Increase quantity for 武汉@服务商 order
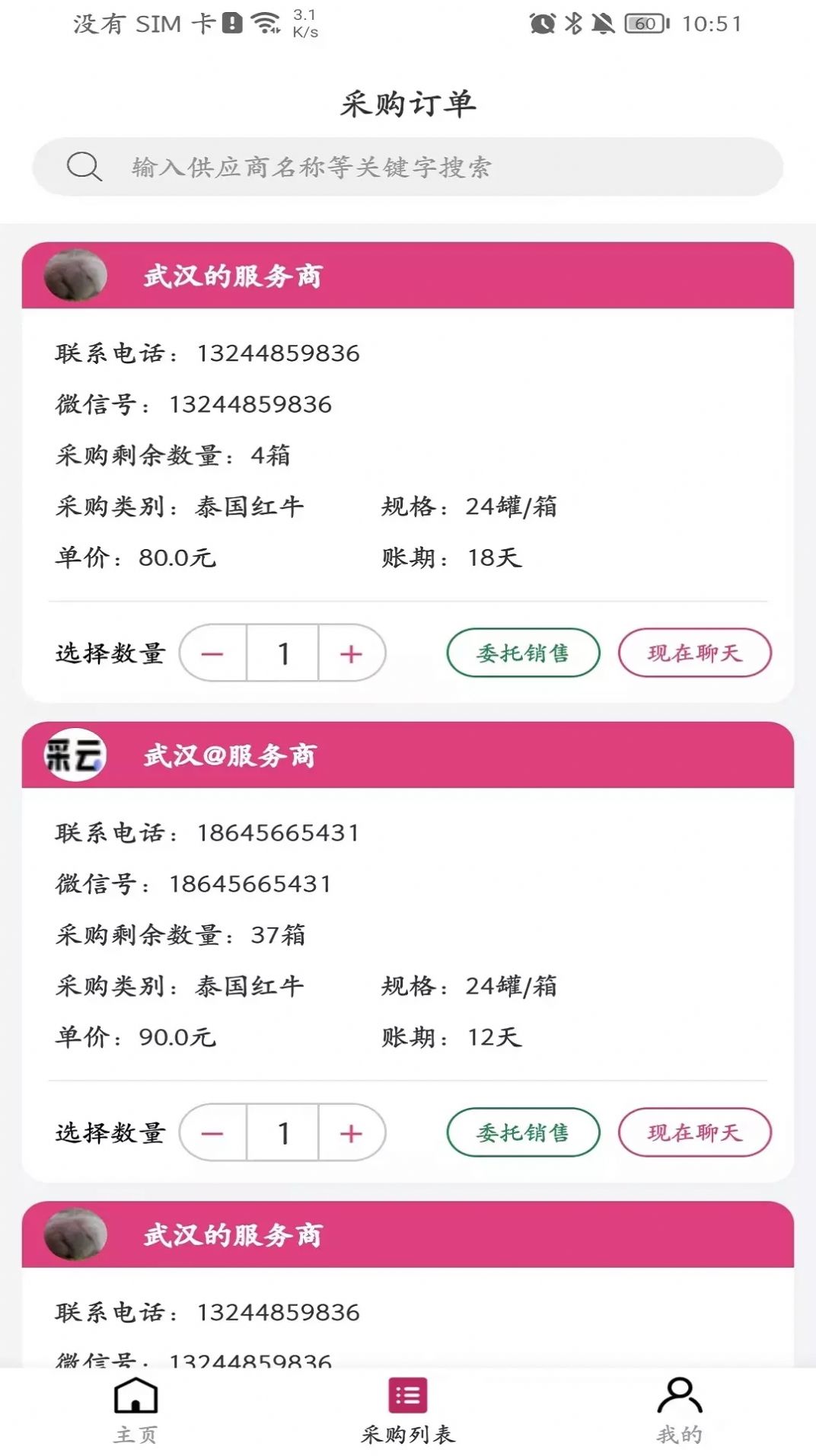The height and width of the screenshot is (1456, 816). (x=349, y=1133)
